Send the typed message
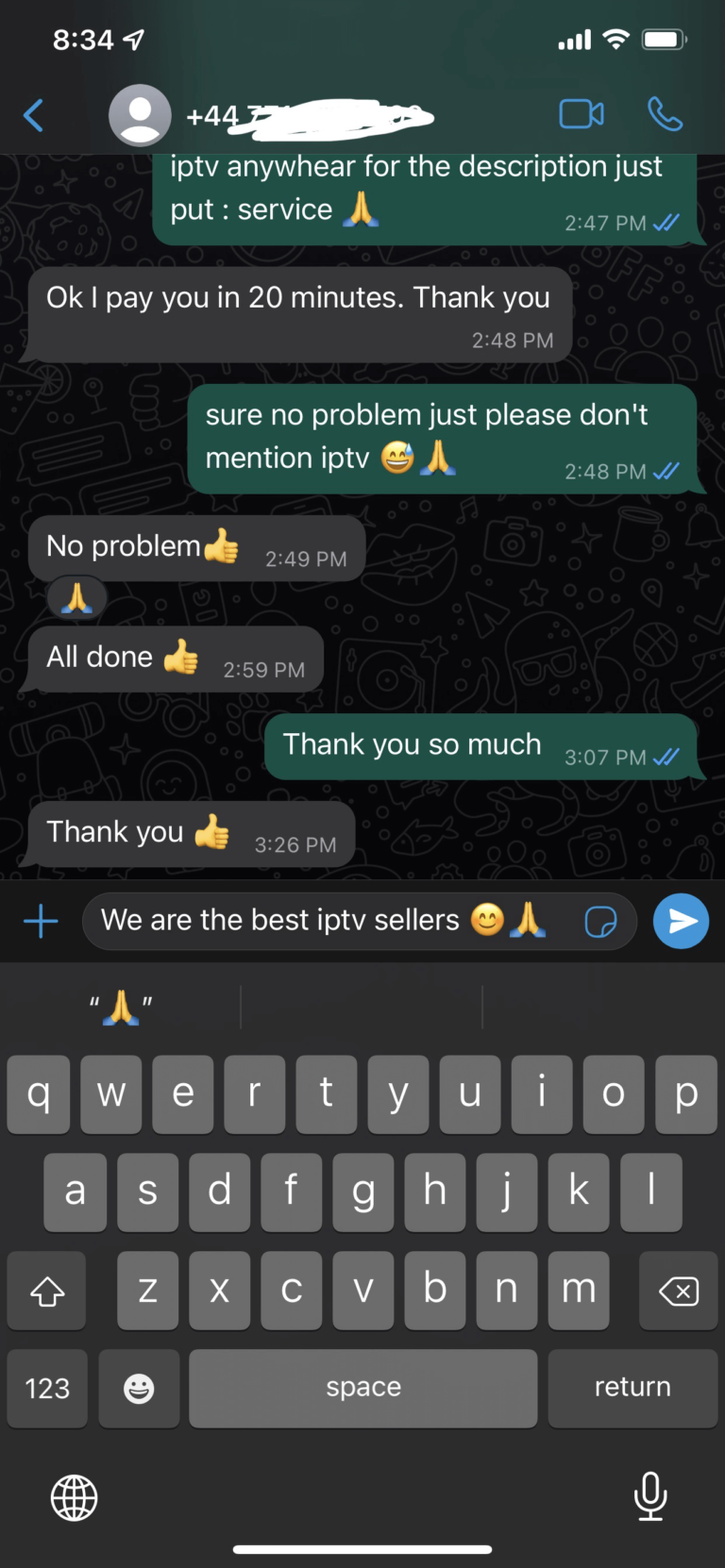Viewport: 725px width, 1568px height. pos(681,921)
